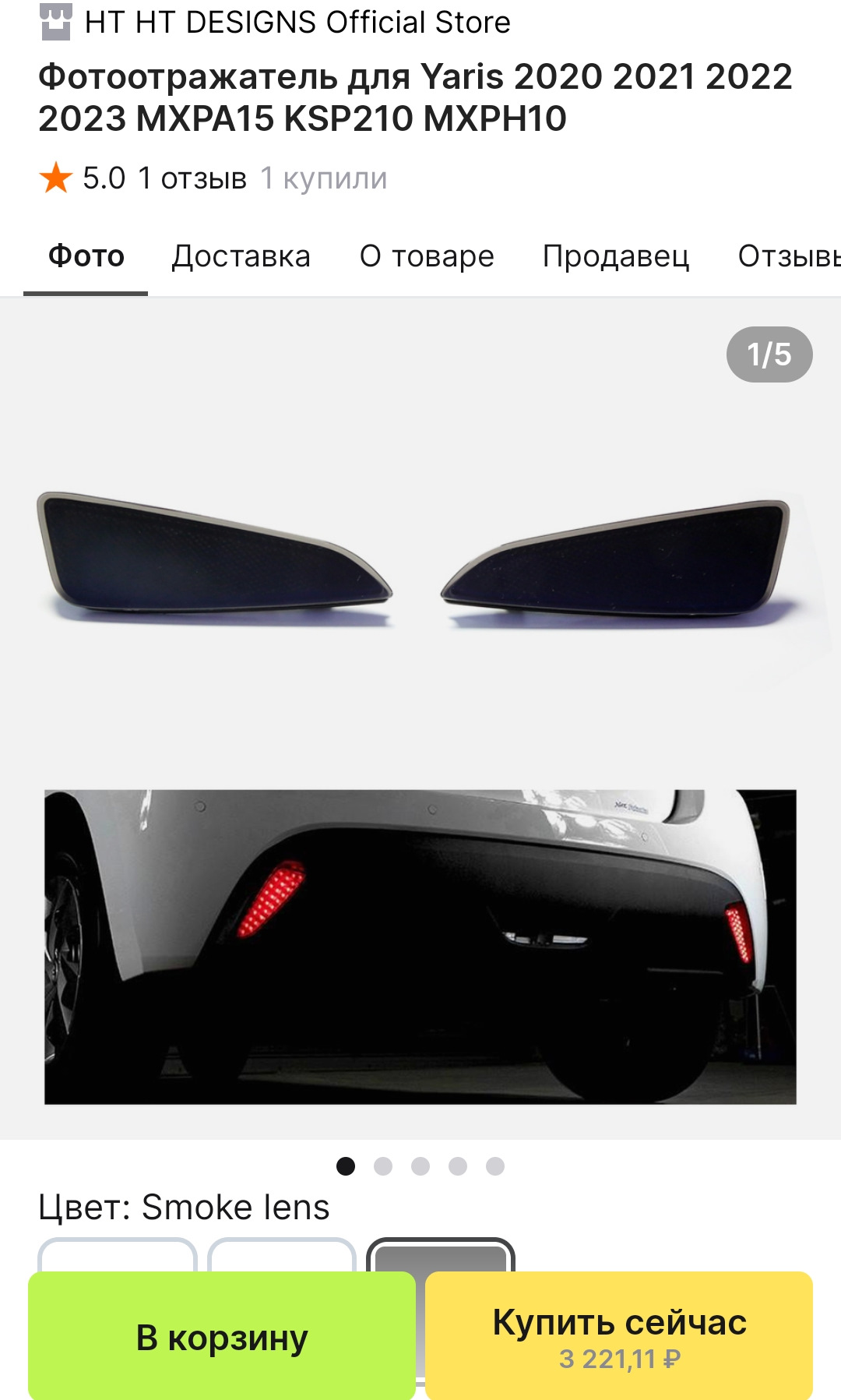Open HT DESIGNS Official Store page
This screenshot has width=841, height=1400.
click(296, 22)
